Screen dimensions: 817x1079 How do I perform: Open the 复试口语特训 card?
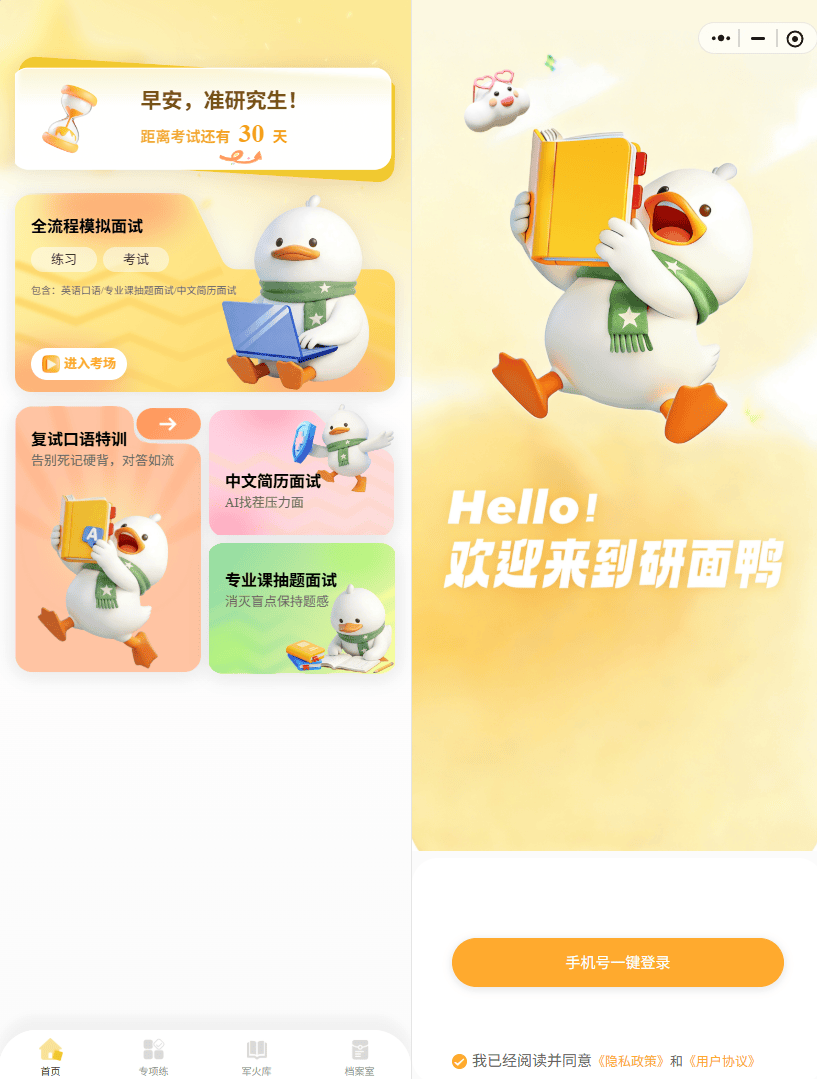108,540
